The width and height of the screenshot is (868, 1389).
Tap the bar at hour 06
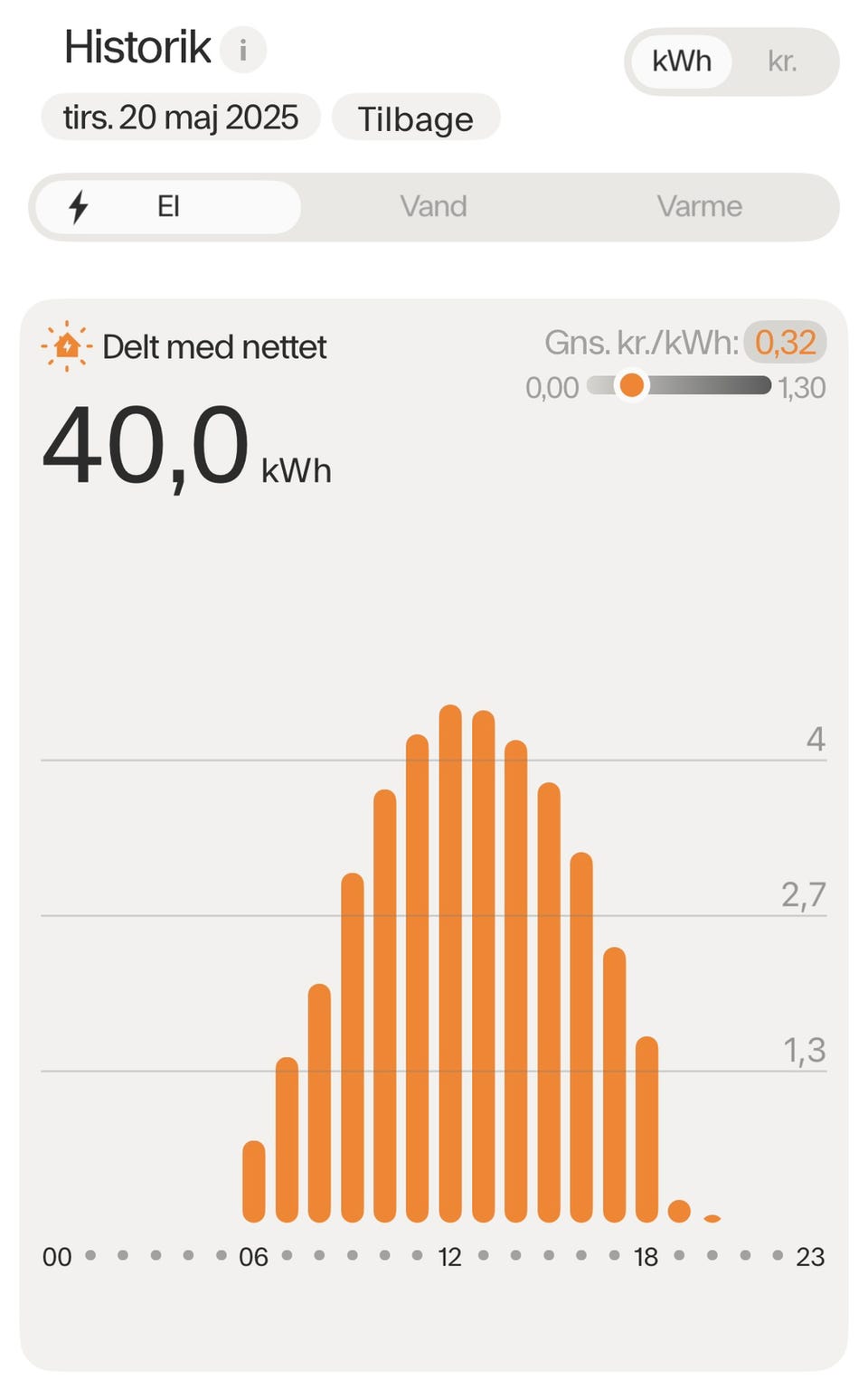click(254, 1181)
